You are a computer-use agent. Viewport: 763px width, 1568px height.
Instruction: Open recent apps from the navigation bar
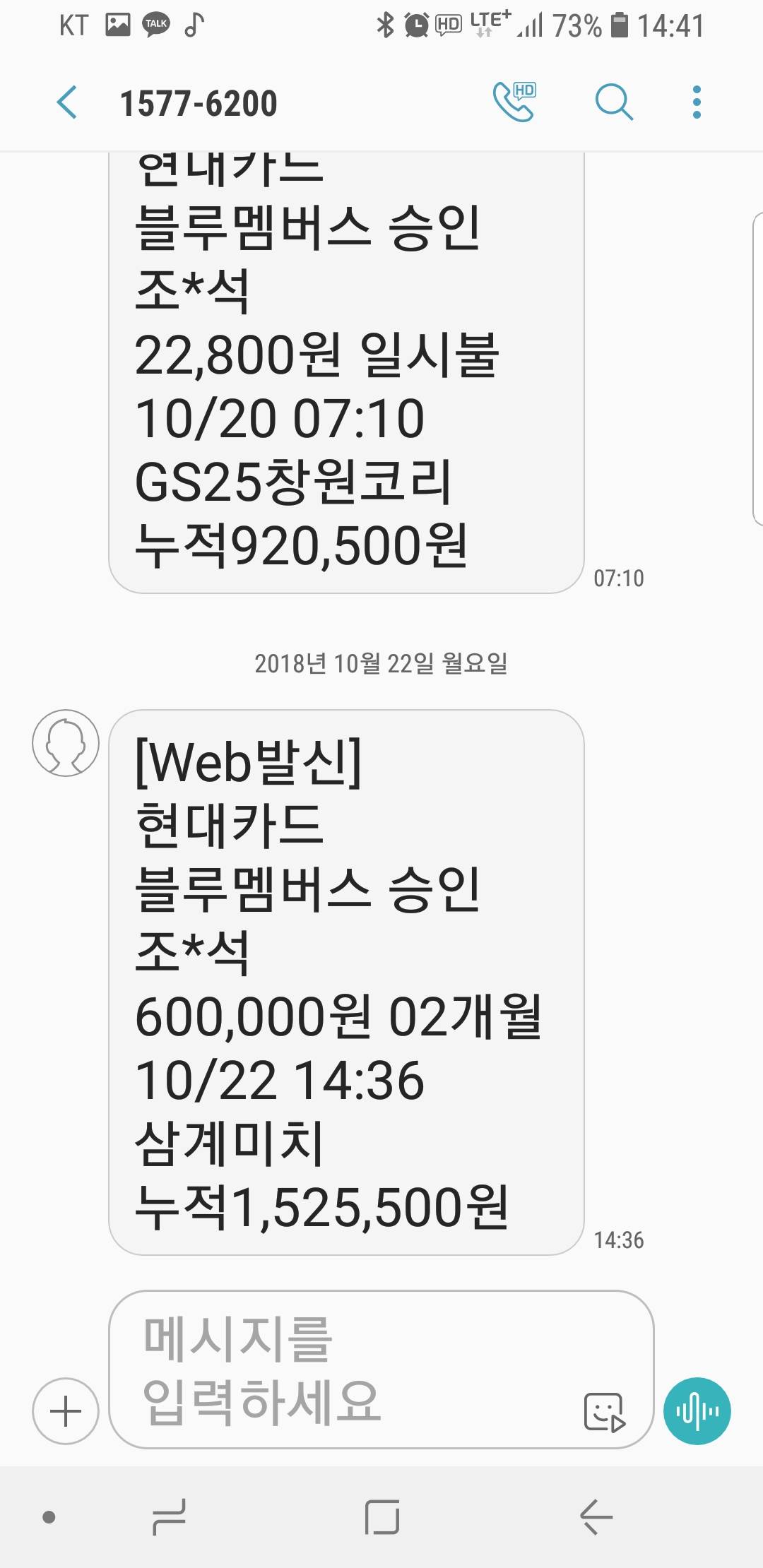pyautogui.click(x=169, y=1517)
